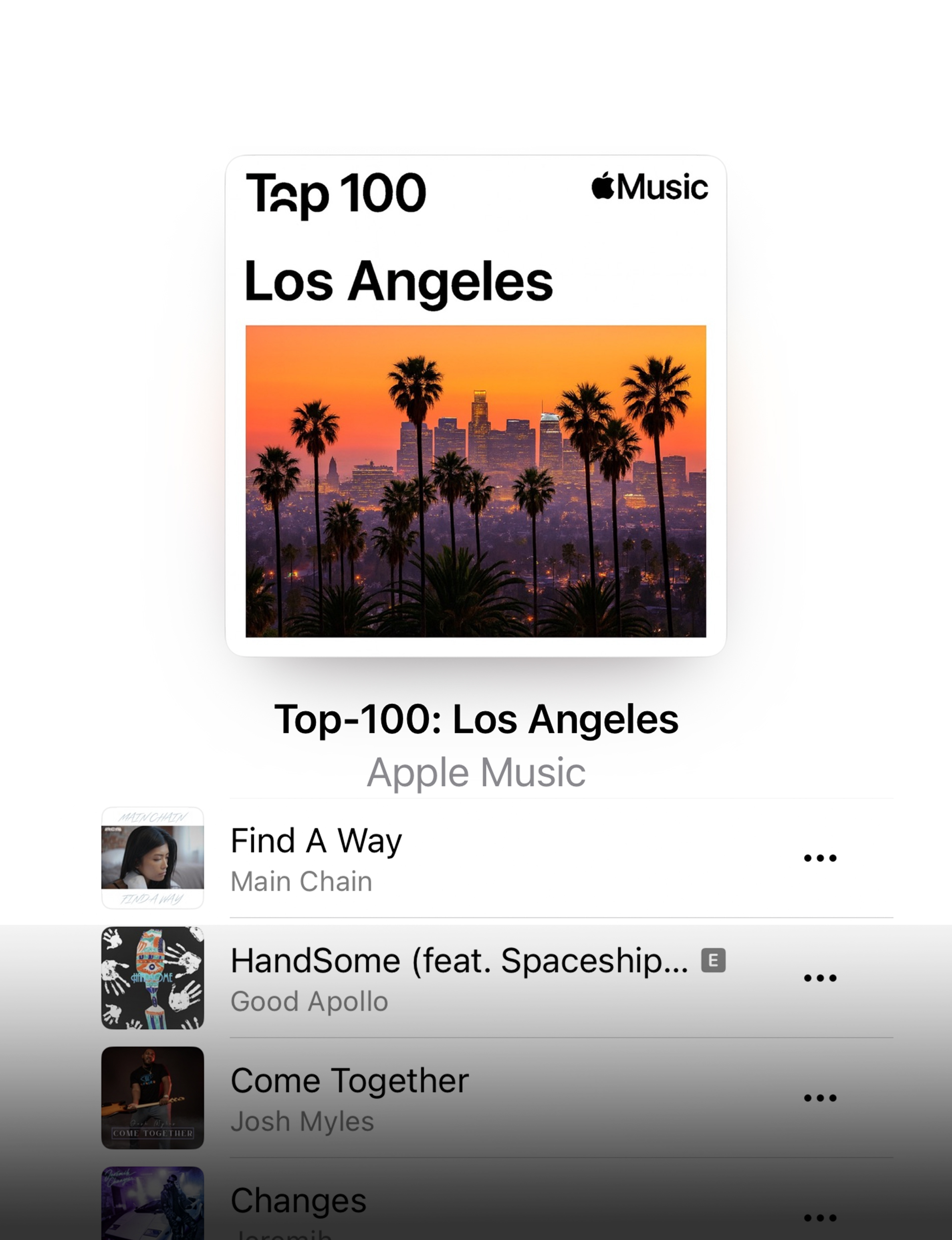Screen dimensions: 952x1240
Task: Open more options for Find A Way
Action: 820,858
